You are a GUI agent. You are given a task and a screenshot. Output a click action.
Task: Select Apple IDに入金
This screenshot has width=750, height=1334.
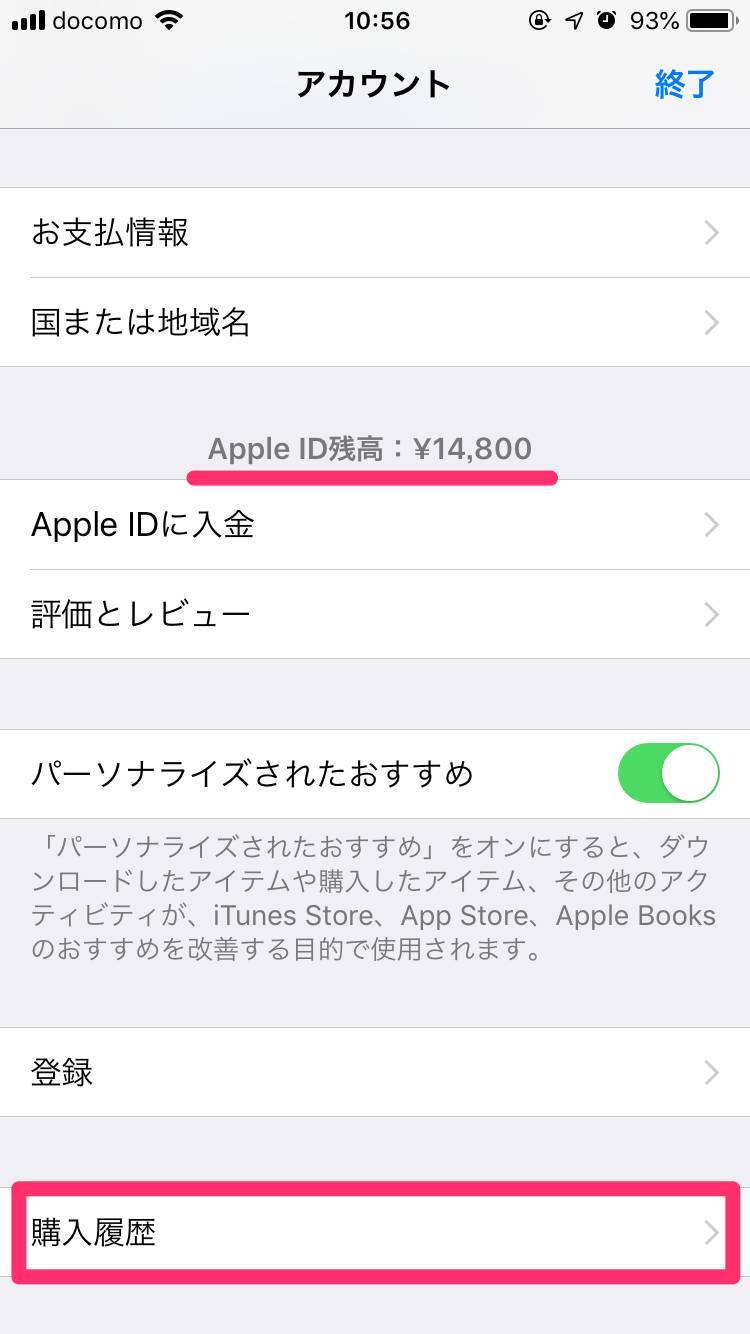pyautogui.click(x=375, y=525)
